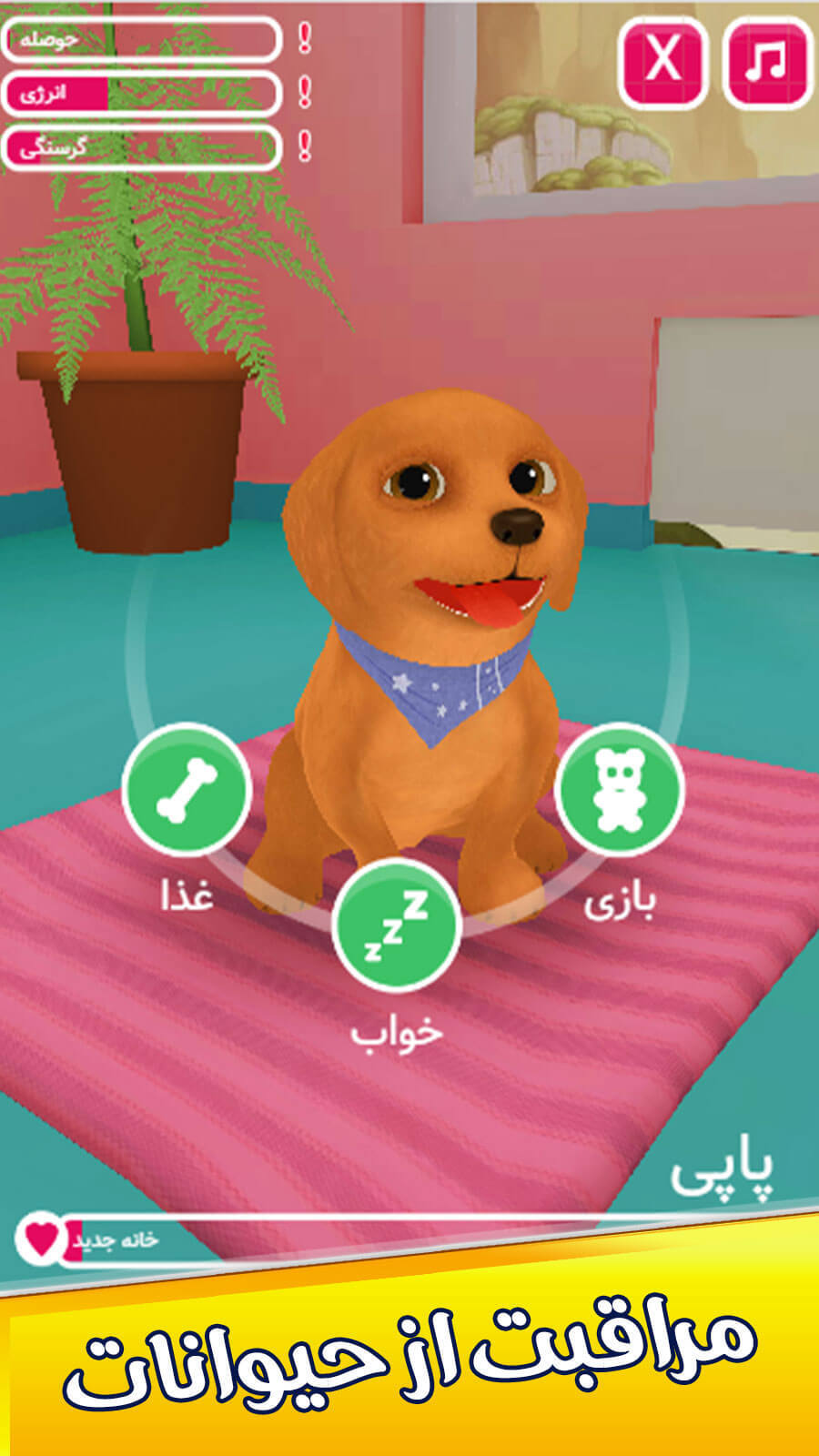
Task: Feed the puppy with the bone button
Action: 187,789
